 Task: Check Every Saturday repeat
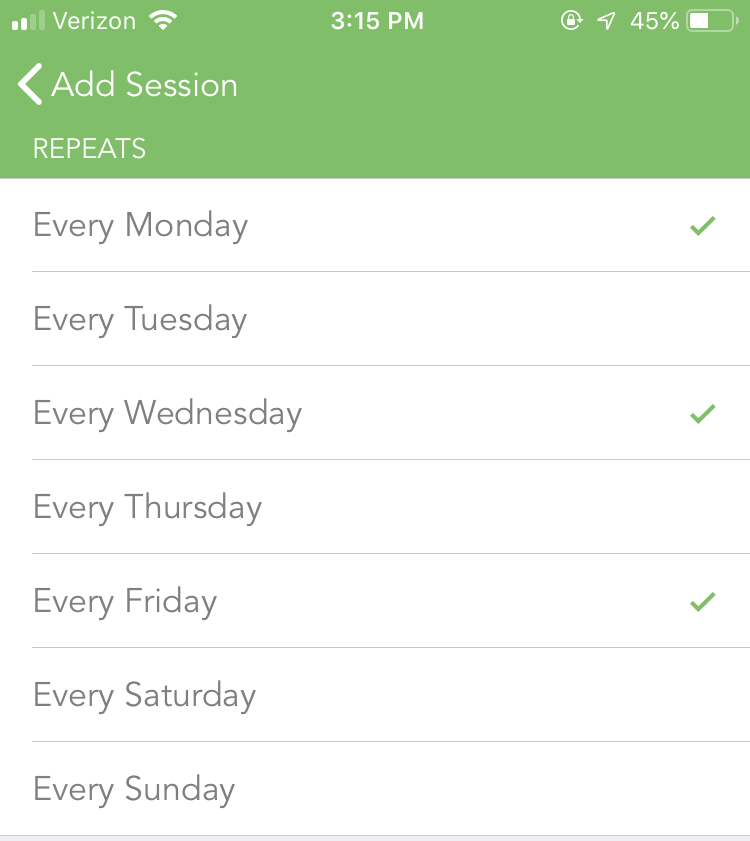(x=375, y=695)
